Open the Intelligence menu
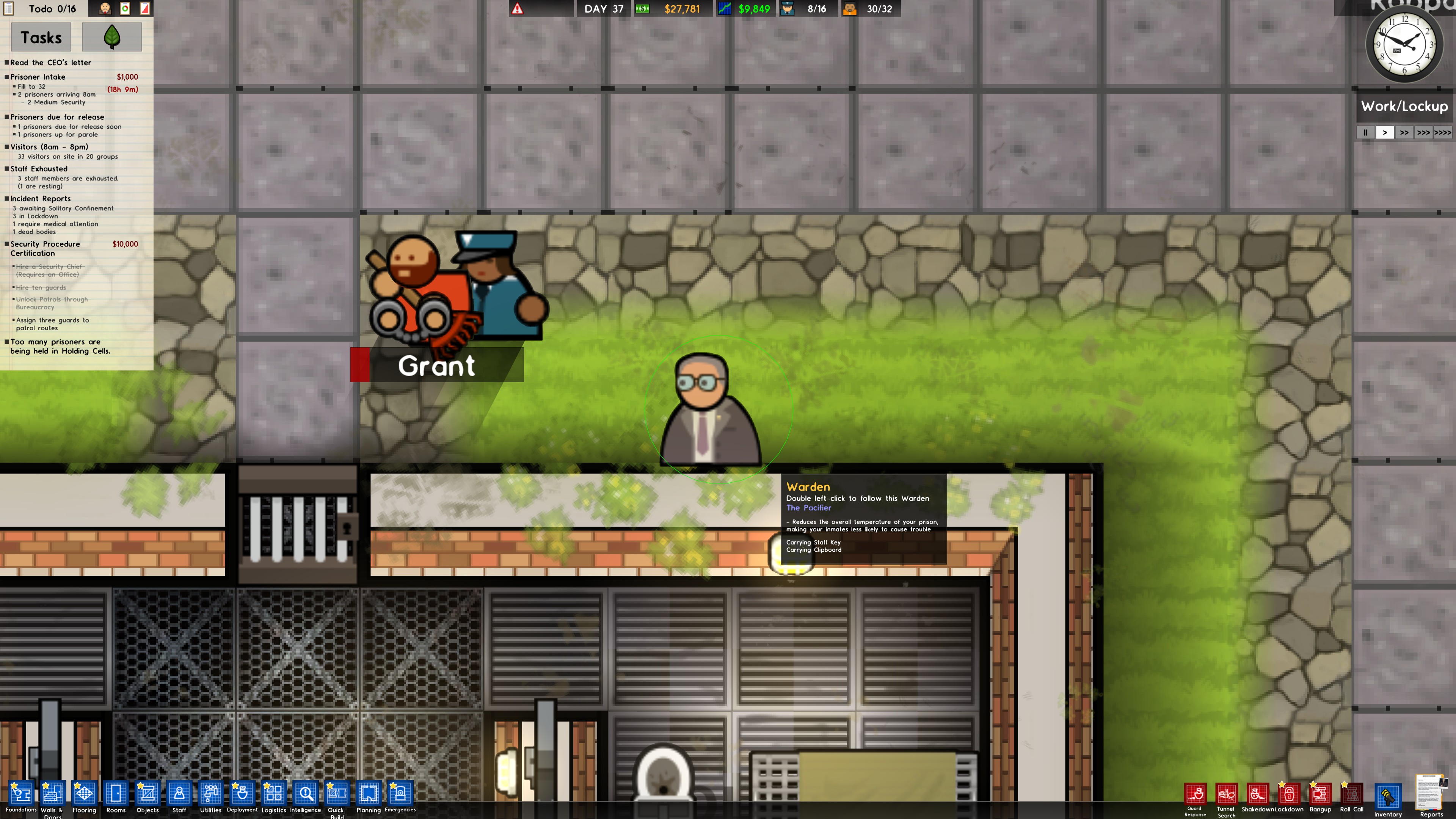Viewport: 1456px width, 819px height. pos(306,794)
